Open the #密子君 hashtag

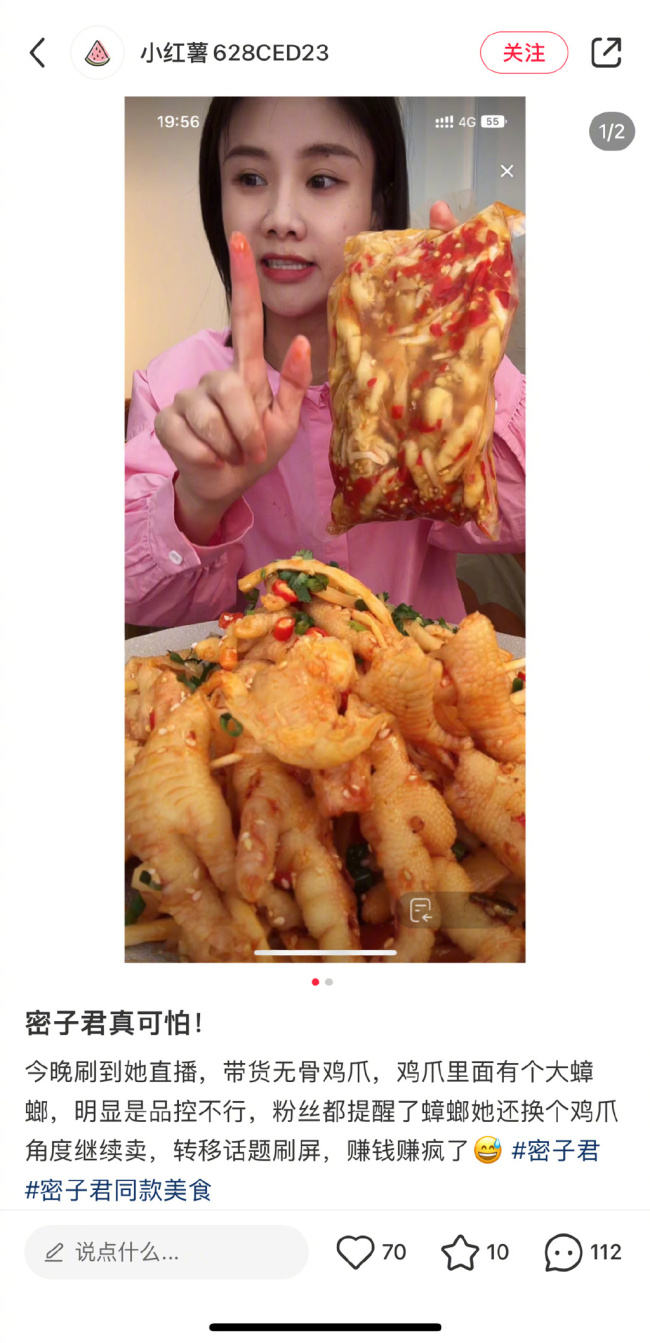tap(555, 1151)
